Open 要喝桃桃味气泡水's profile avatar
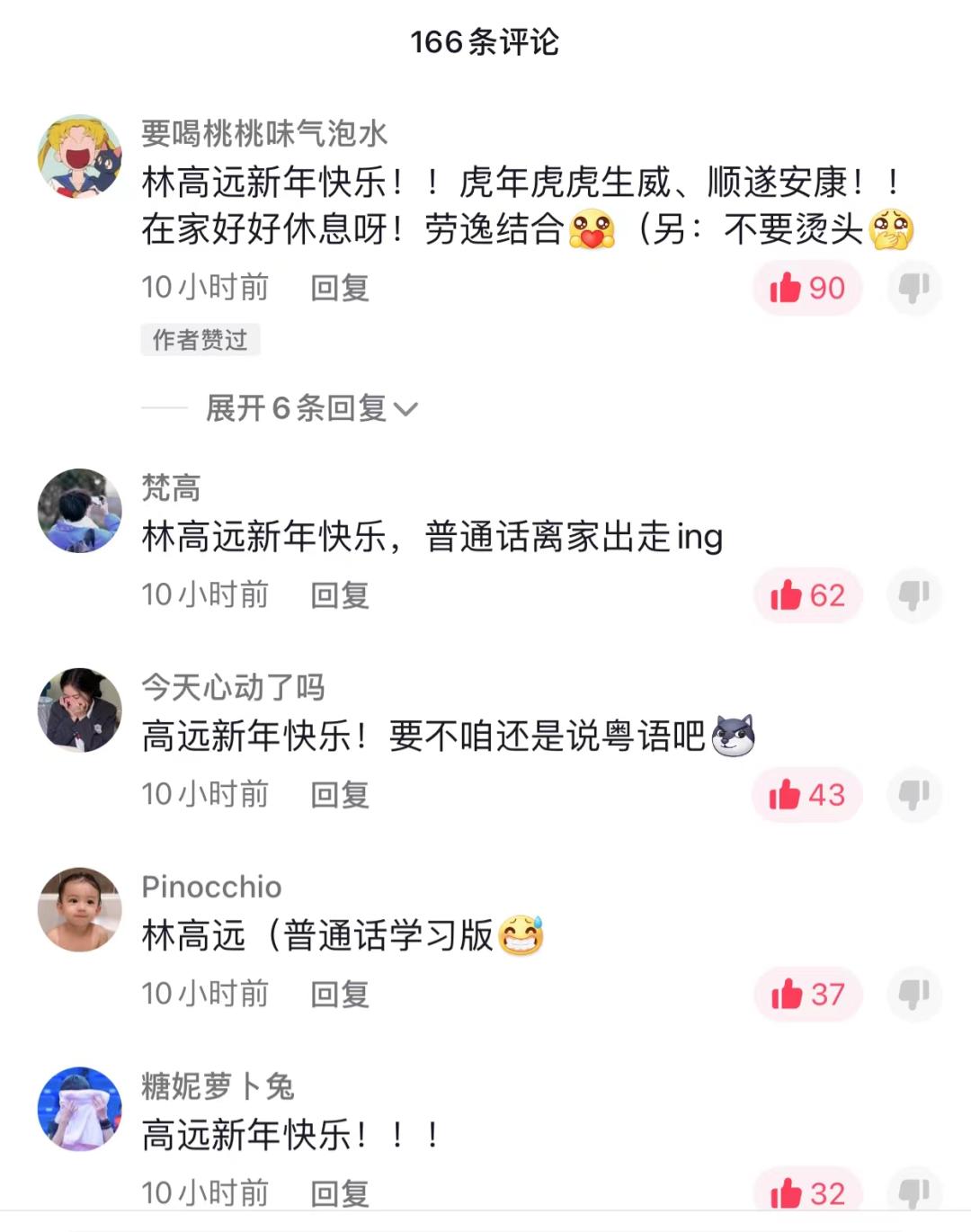971x1232 pixels. click(79, 156)
